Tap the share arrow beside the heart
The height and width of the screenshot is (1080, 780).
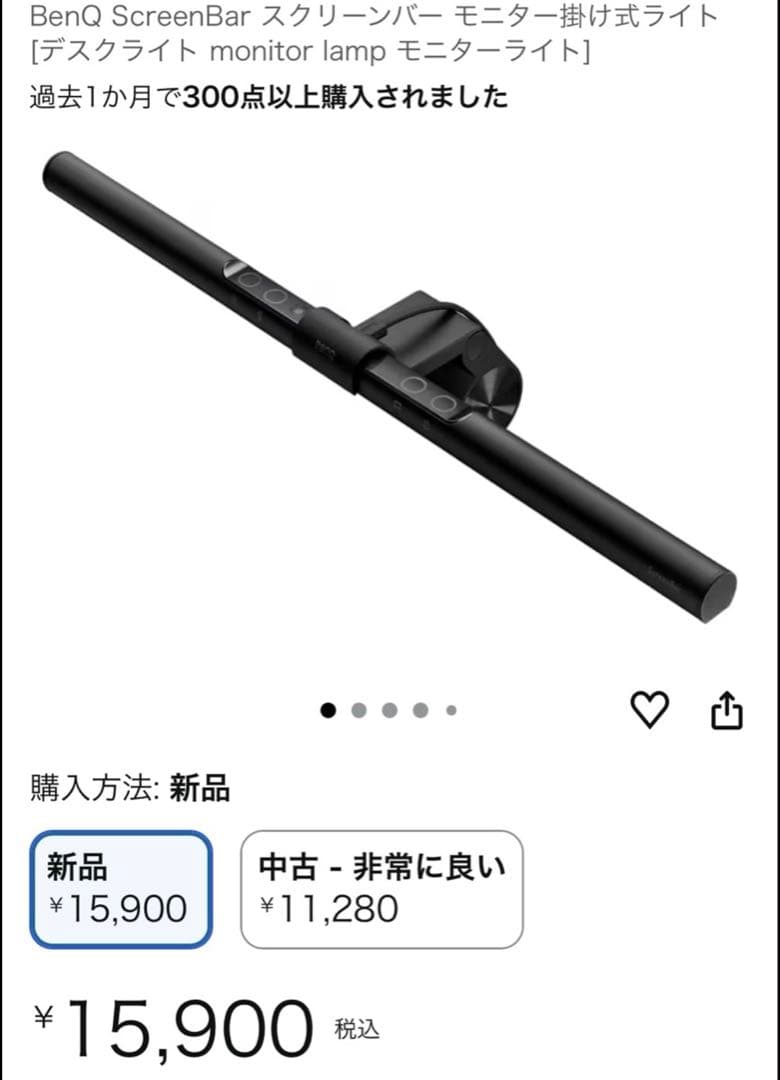tap(726, 710)
